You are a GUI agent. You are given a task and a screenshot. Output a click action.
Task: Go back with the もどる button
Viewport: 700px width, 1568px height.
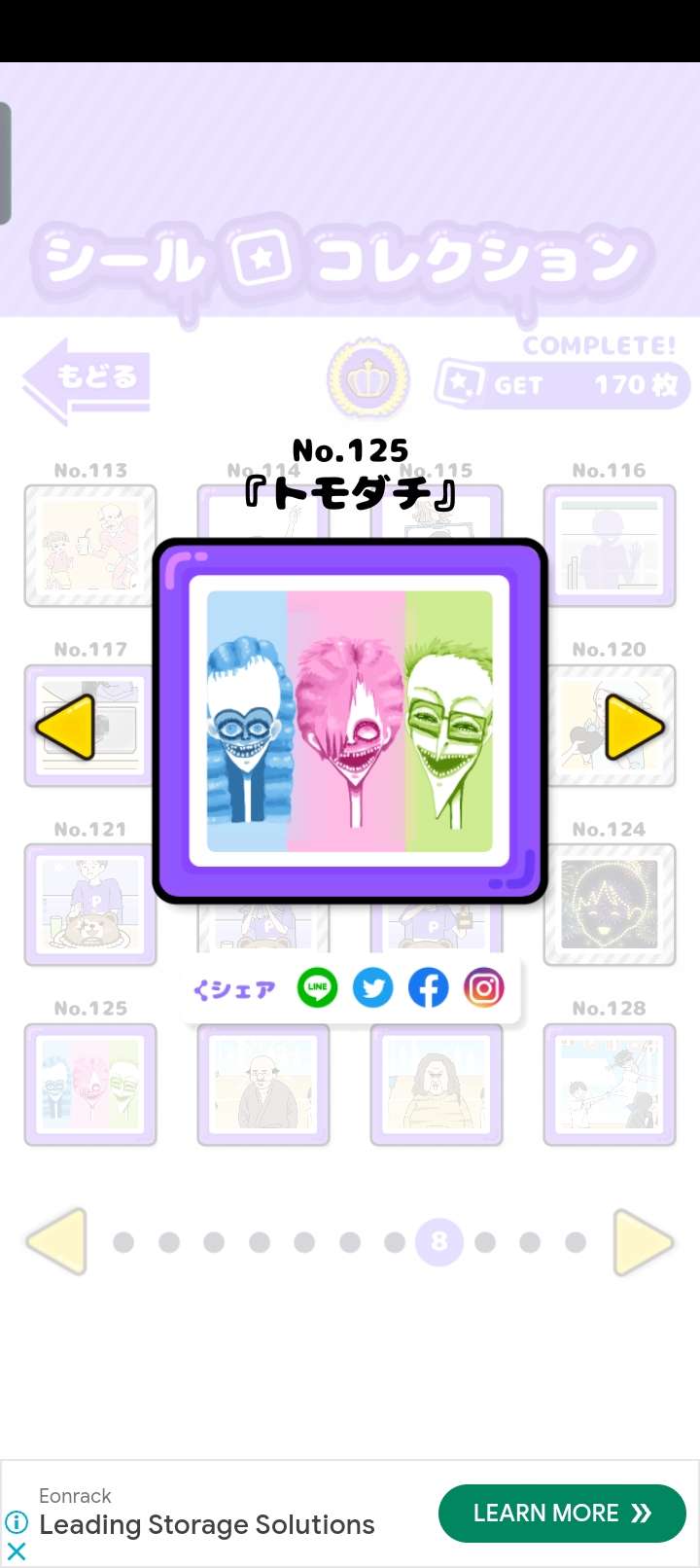[87, 380]
